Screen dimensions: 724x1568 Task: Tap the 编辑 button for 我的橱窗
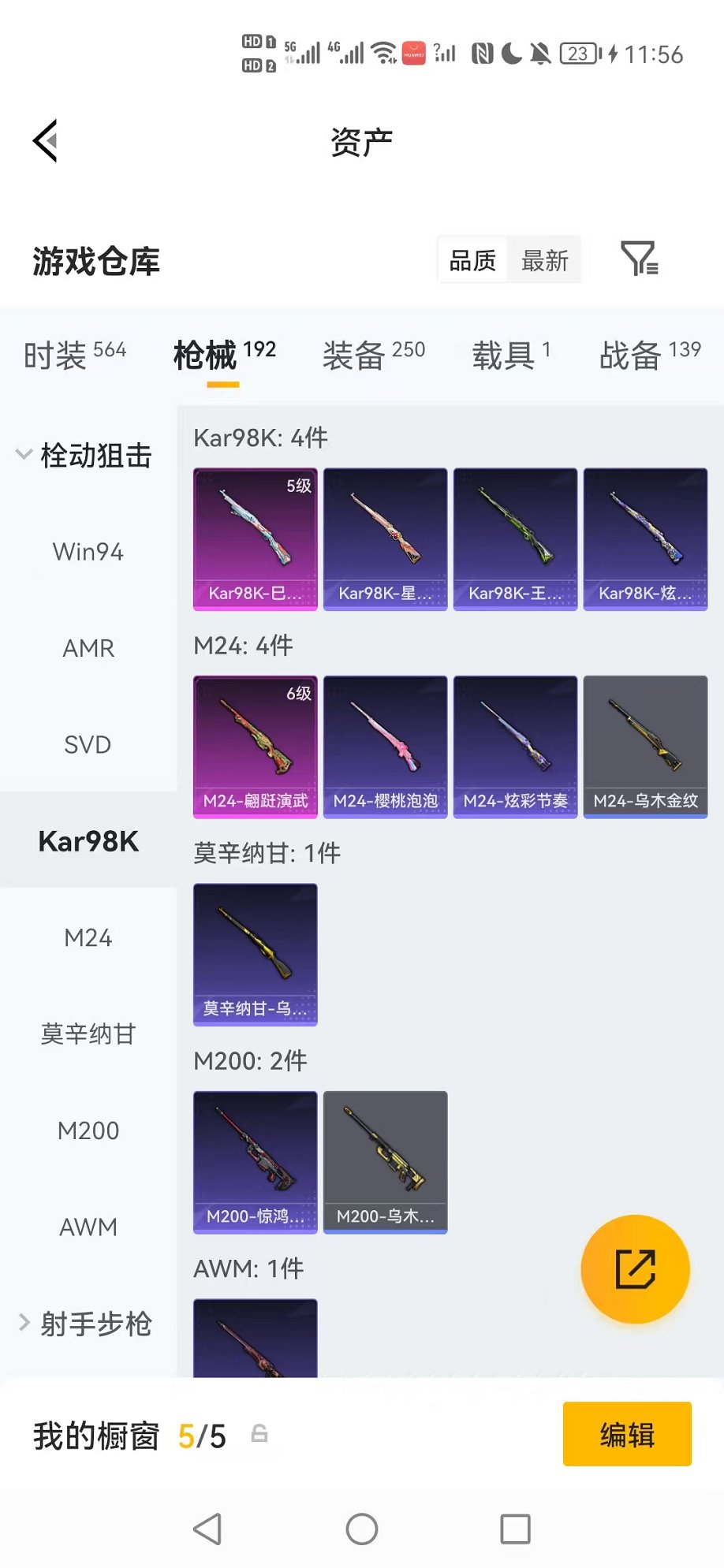coord(627,1434)
